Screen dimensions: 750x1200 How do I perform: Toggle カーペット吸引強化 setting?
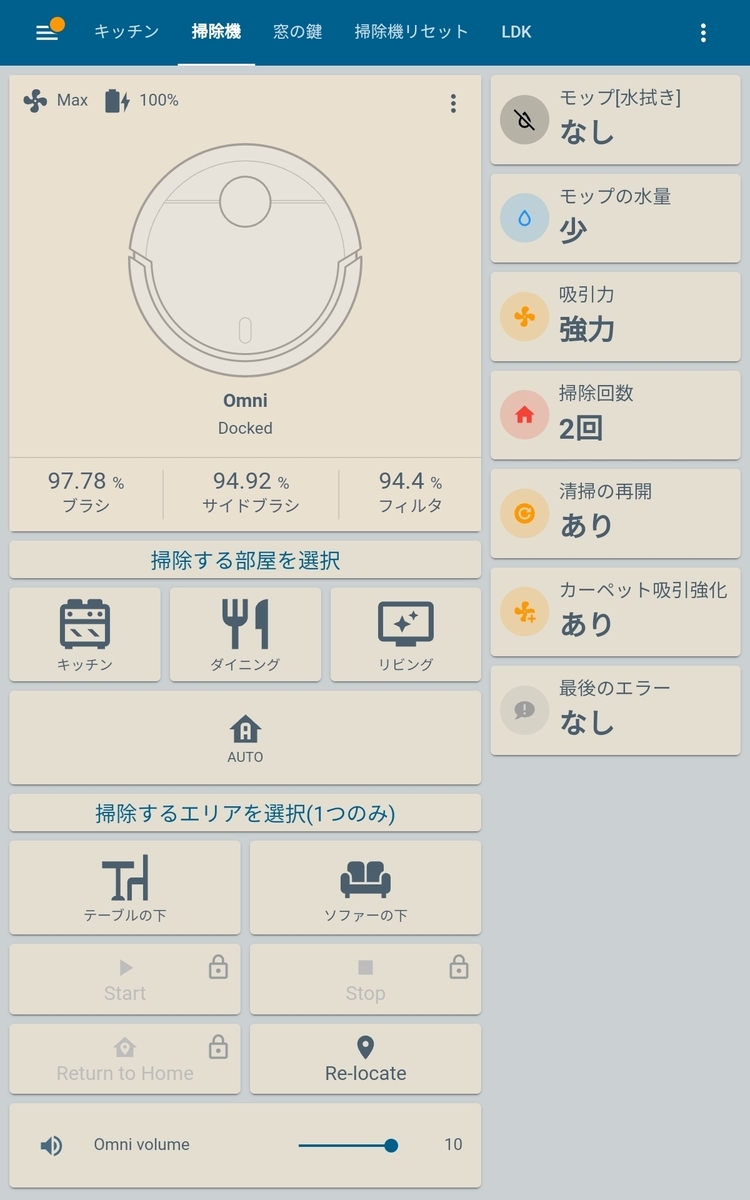click(615, 612)
